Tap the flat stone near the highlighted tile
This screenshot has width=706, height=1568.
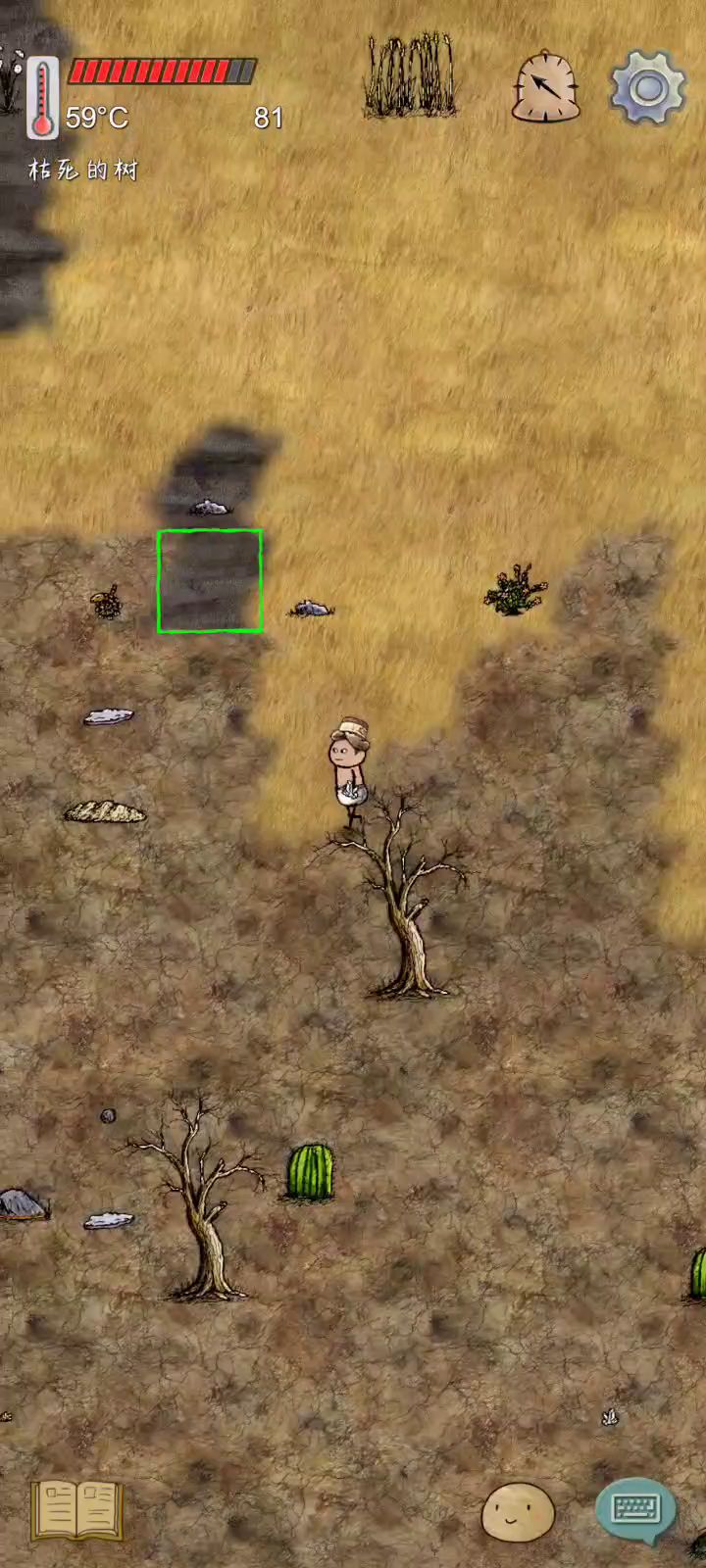click(x=312, y=609)
